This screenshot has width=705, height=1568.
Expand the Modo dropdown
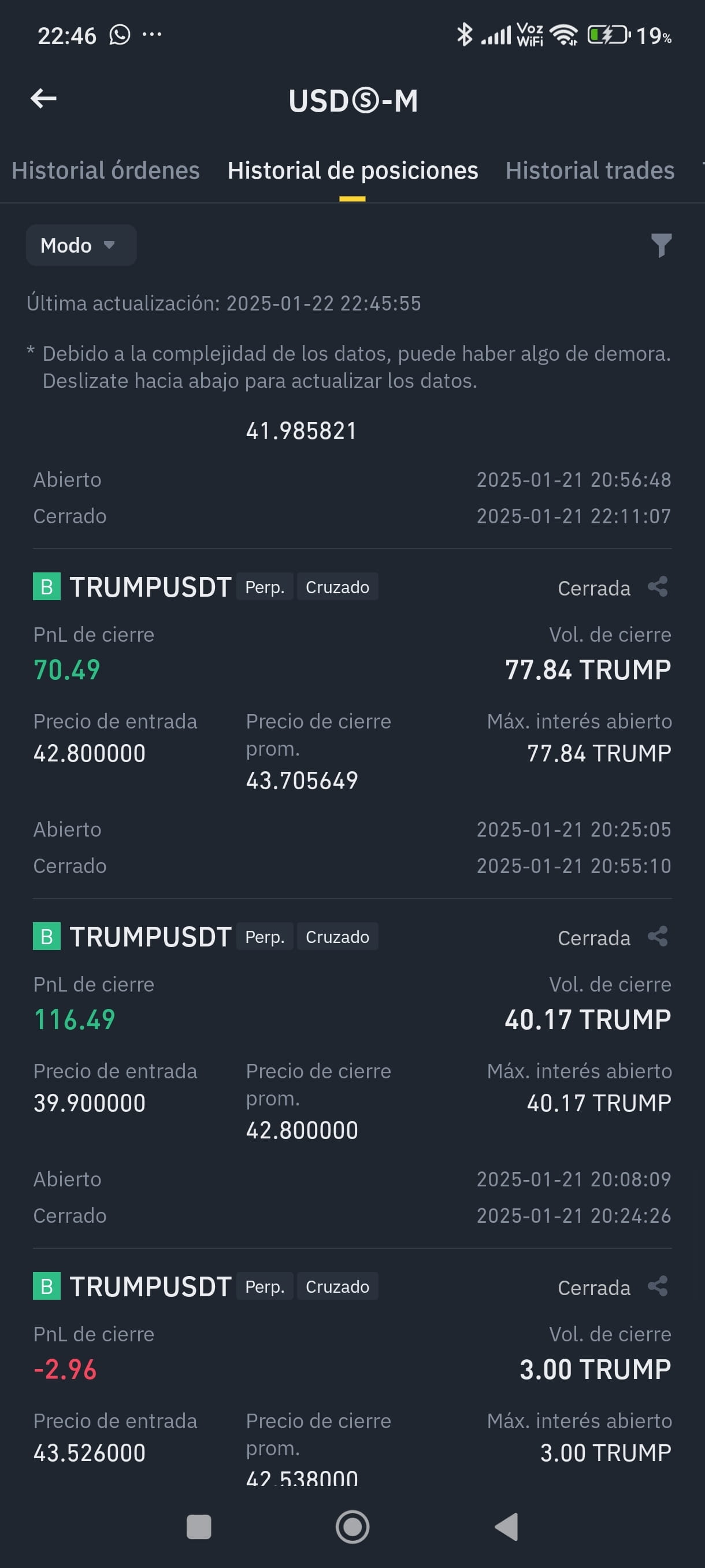coord(81,245)
